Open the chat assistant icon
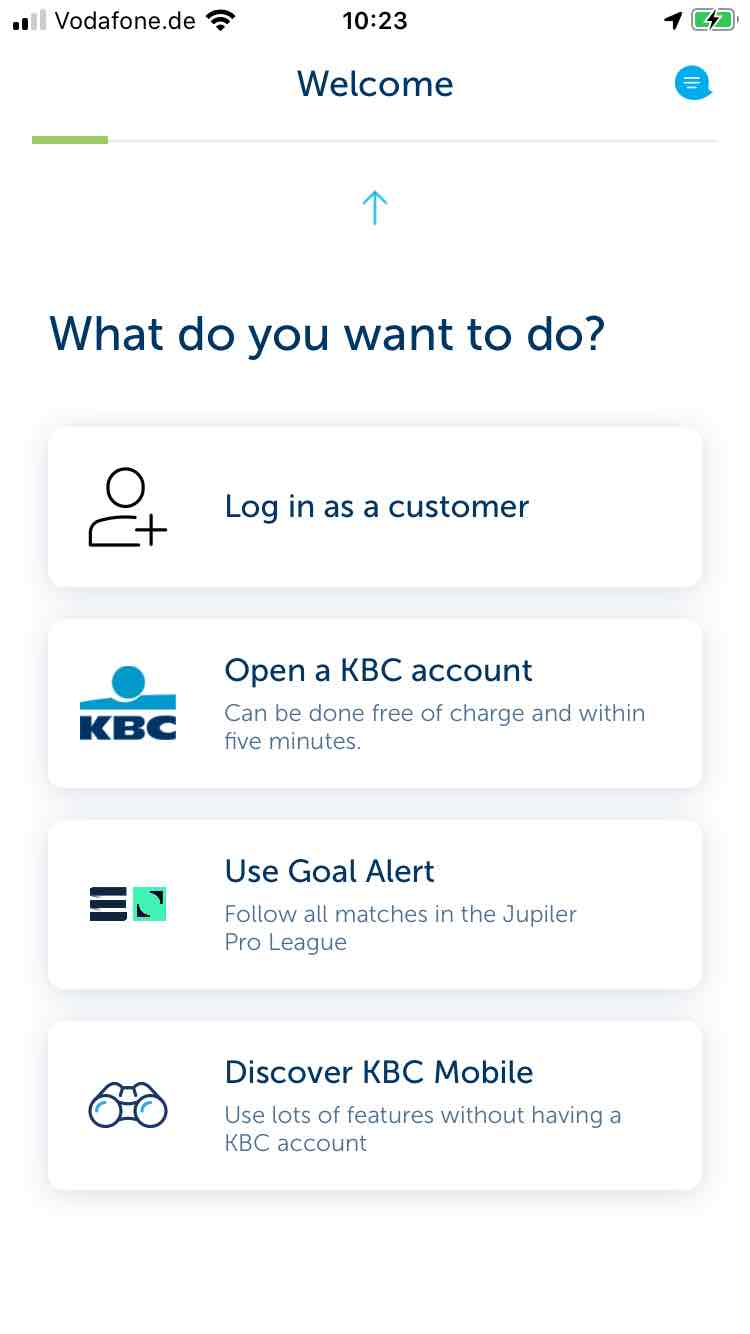 tap(692, 83)
